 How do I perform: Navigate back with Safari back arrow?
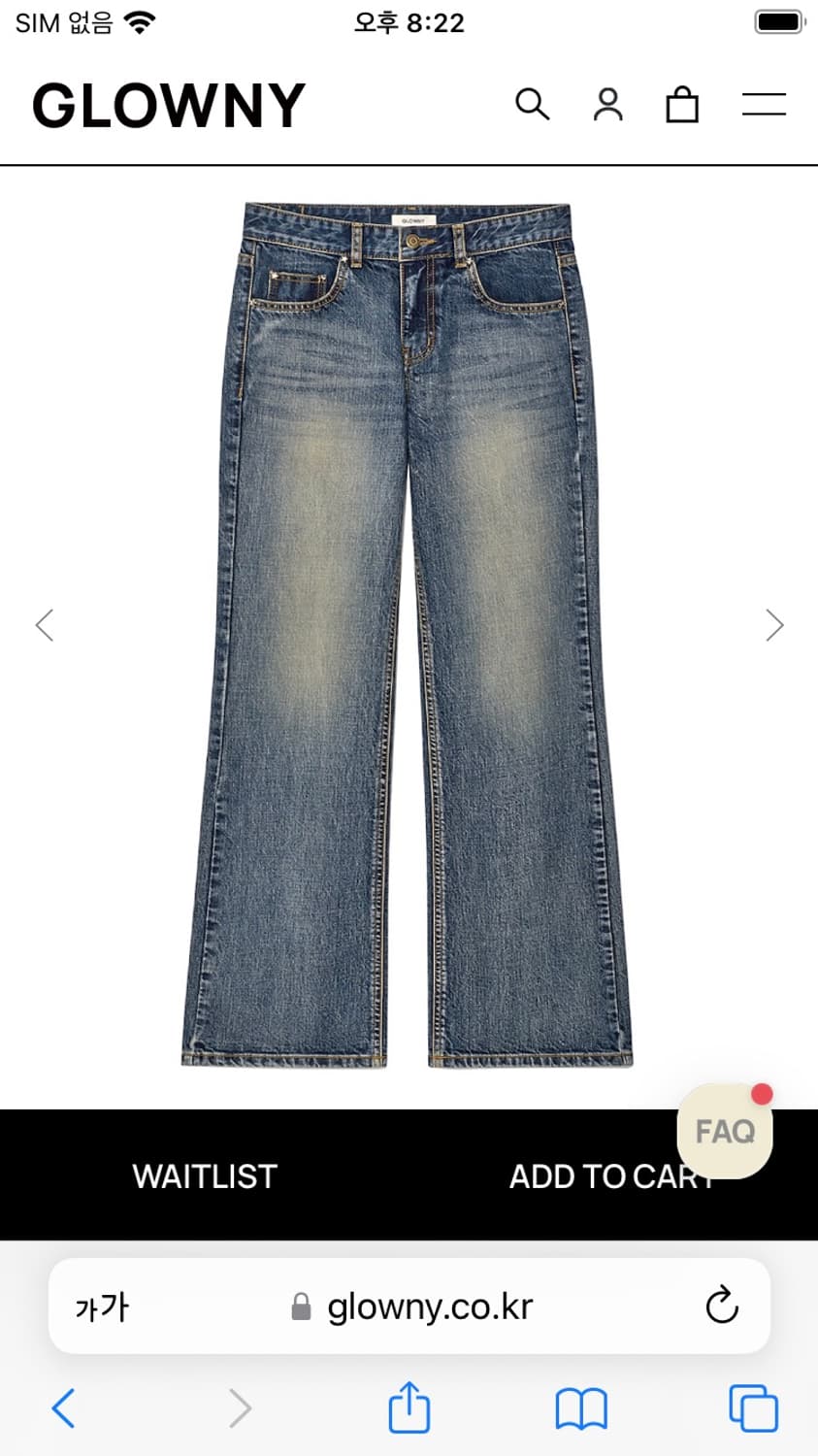pyautogui.click(x=64, y=1407)
